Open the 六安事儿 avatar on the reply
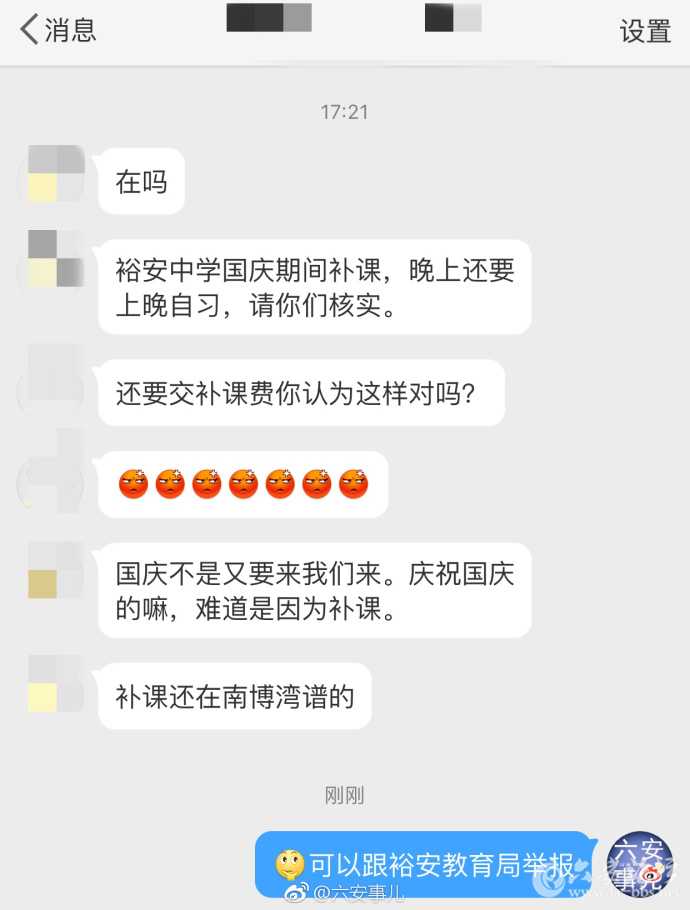 639,863
